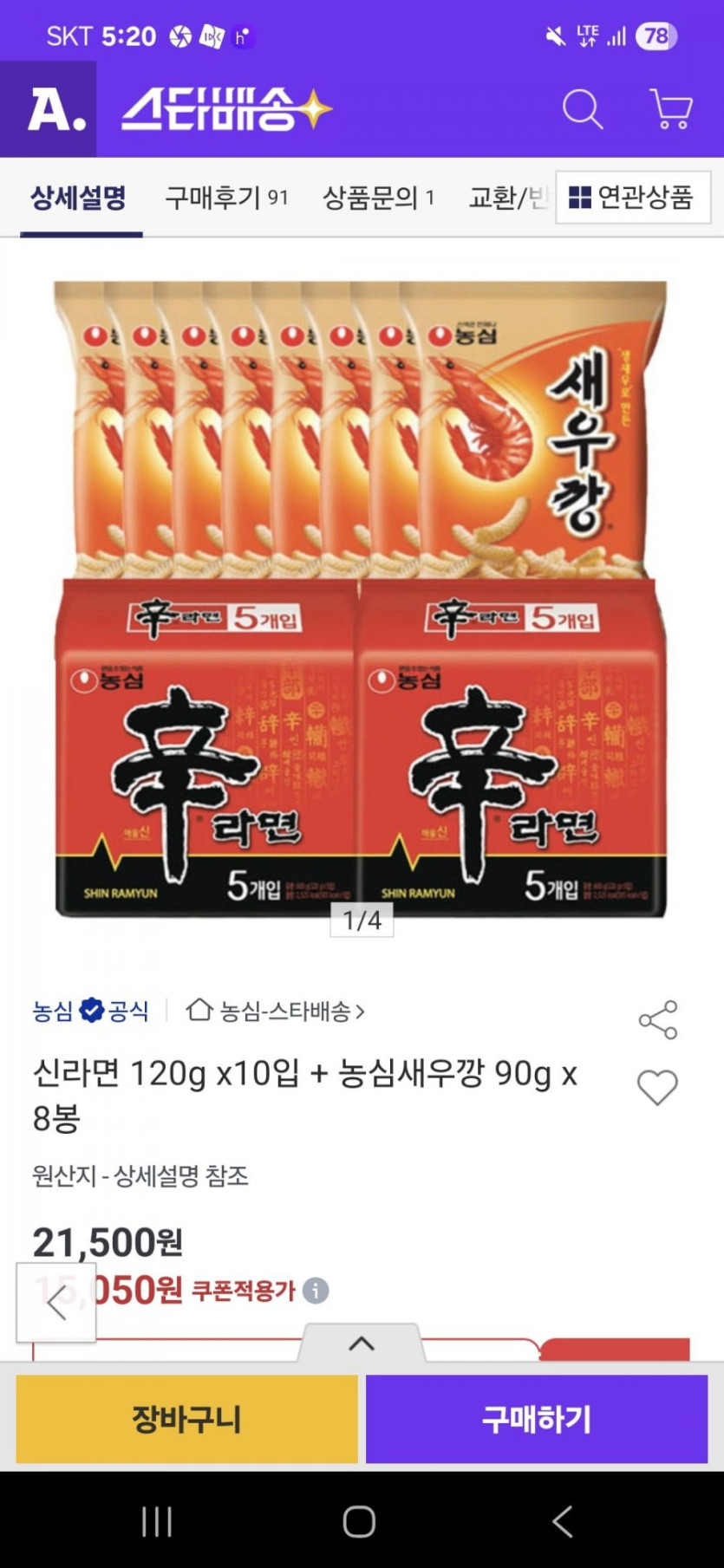
Task: Tap the share icon
Action: [x=657, y=1021]
